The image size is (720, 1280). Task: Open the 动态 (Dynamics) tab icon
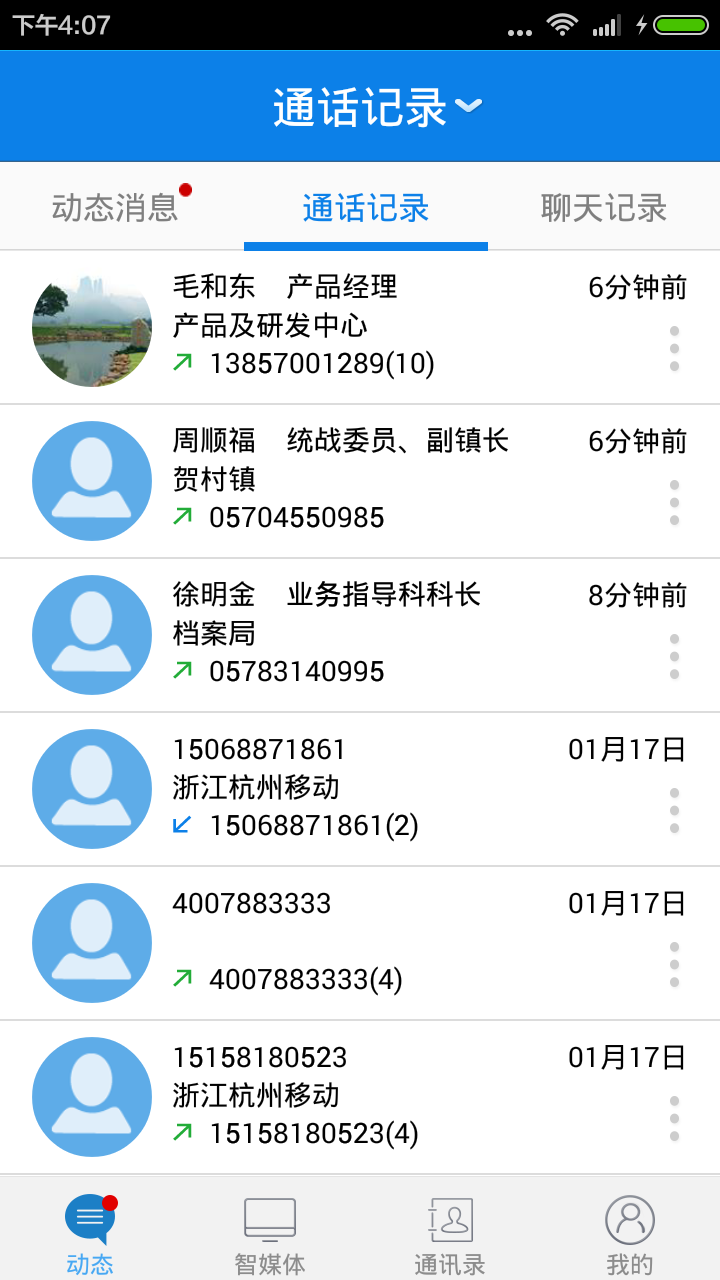click(x=90, y=1218)
